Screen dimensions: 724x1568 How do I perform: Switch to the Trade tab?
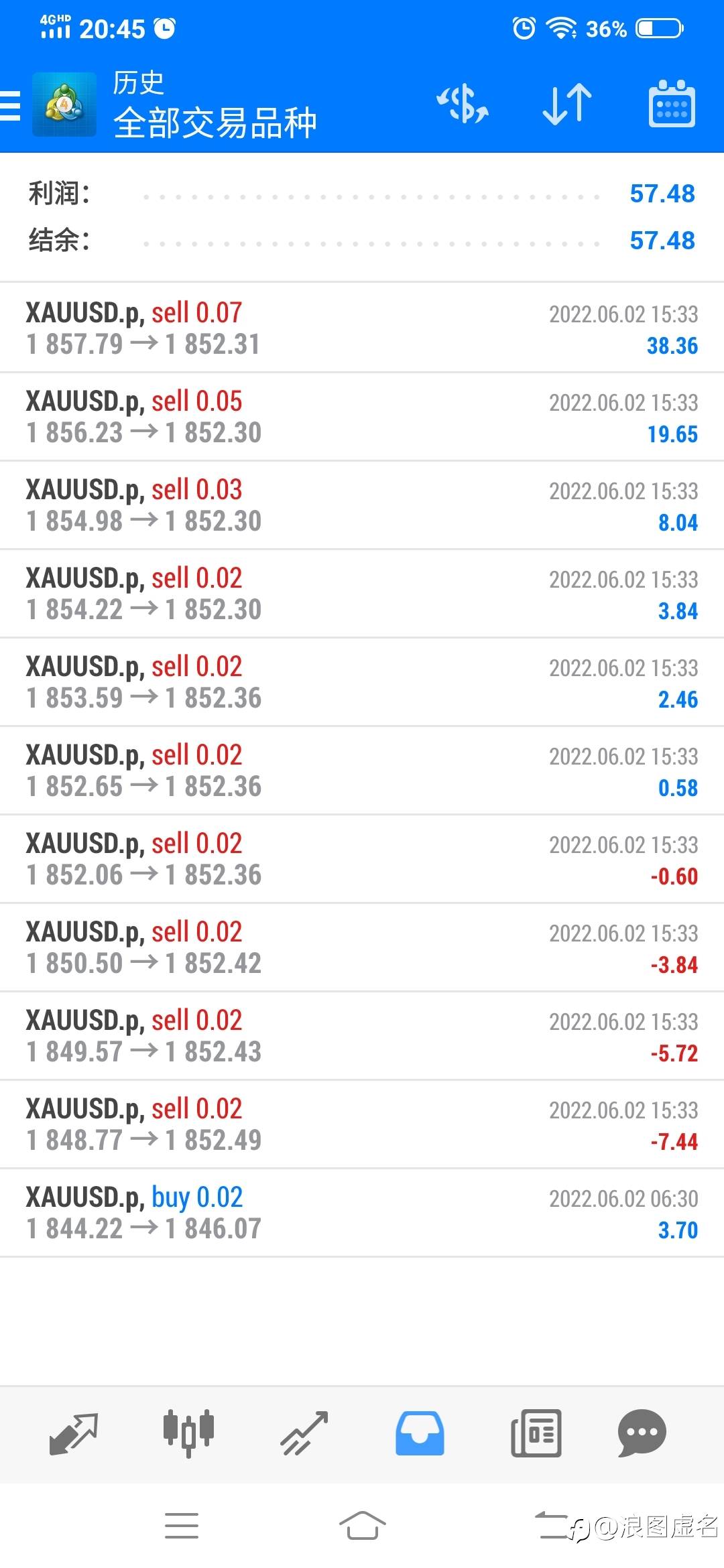(x=304, y=1433)
